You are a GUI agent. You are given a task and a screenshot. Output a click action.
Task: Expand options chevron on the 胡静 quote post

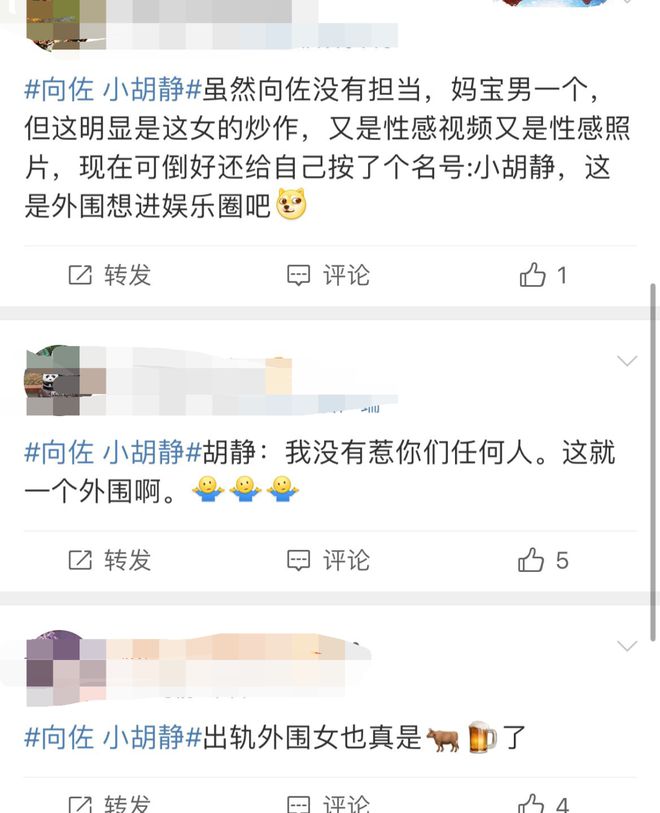click(x=627, y=361)
